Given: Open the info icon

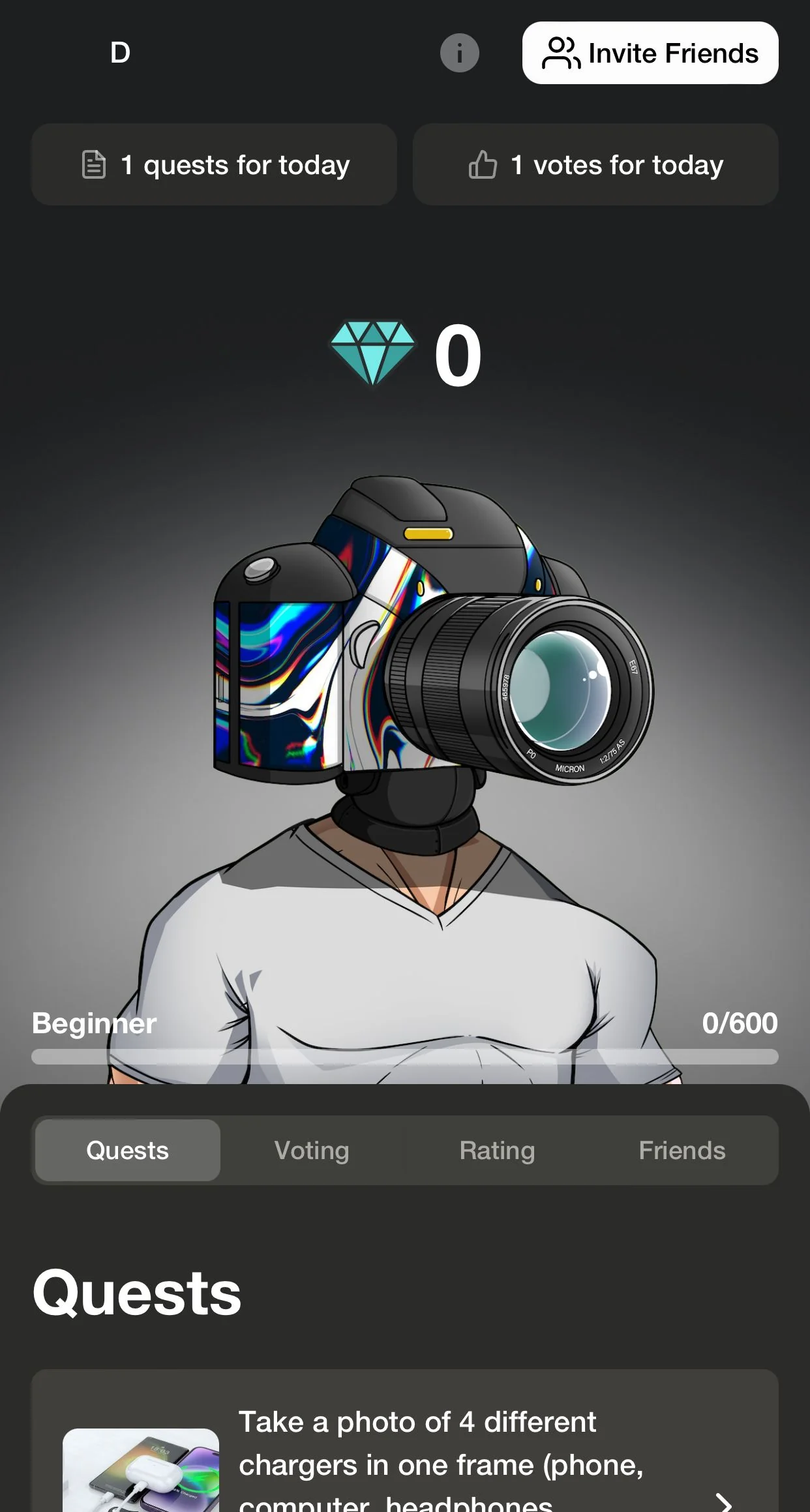Looking at the screenshot, I should tap(459, 53).
